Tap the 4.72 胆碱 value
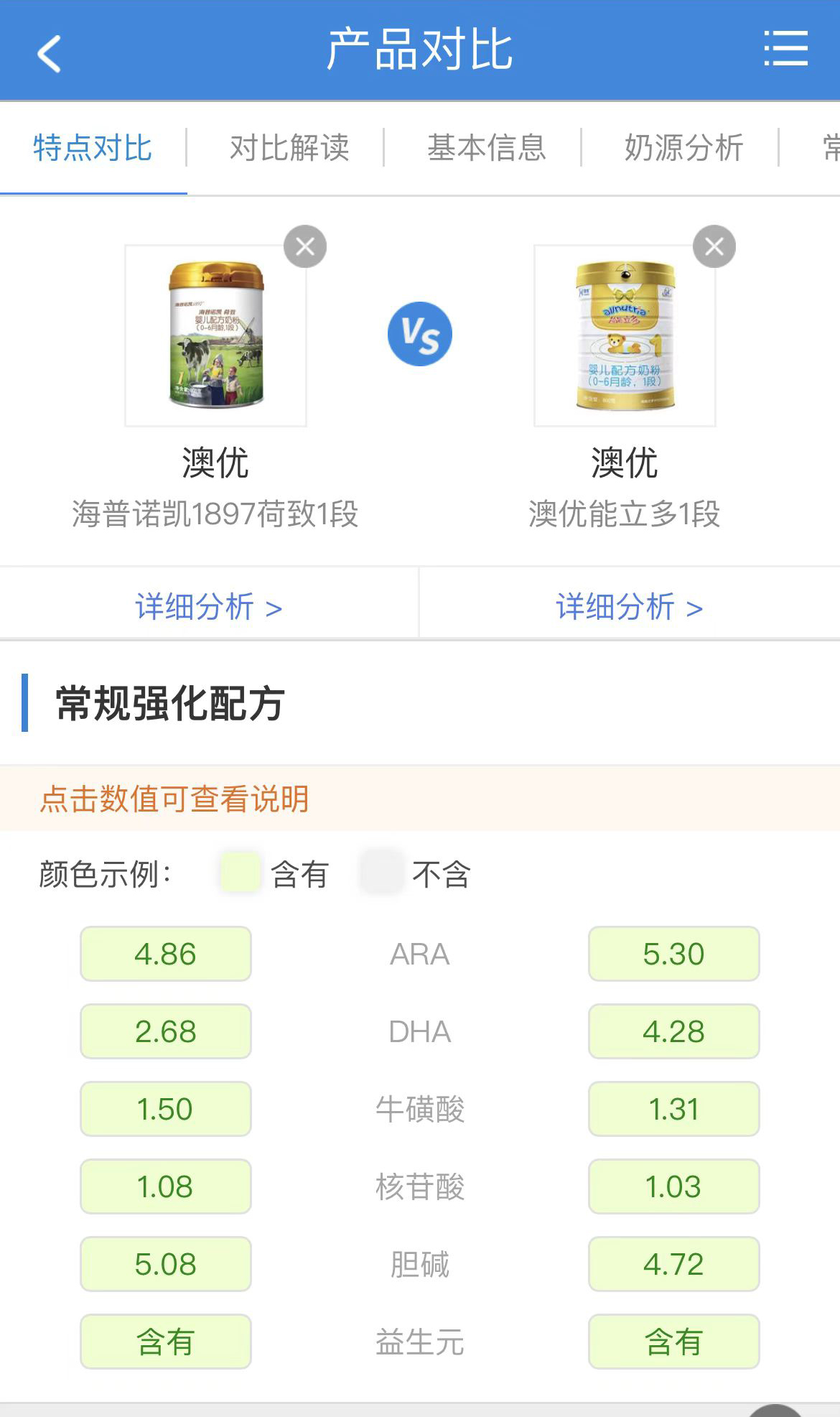This screenshot has width=840, height=1417. click(673, 1264)
